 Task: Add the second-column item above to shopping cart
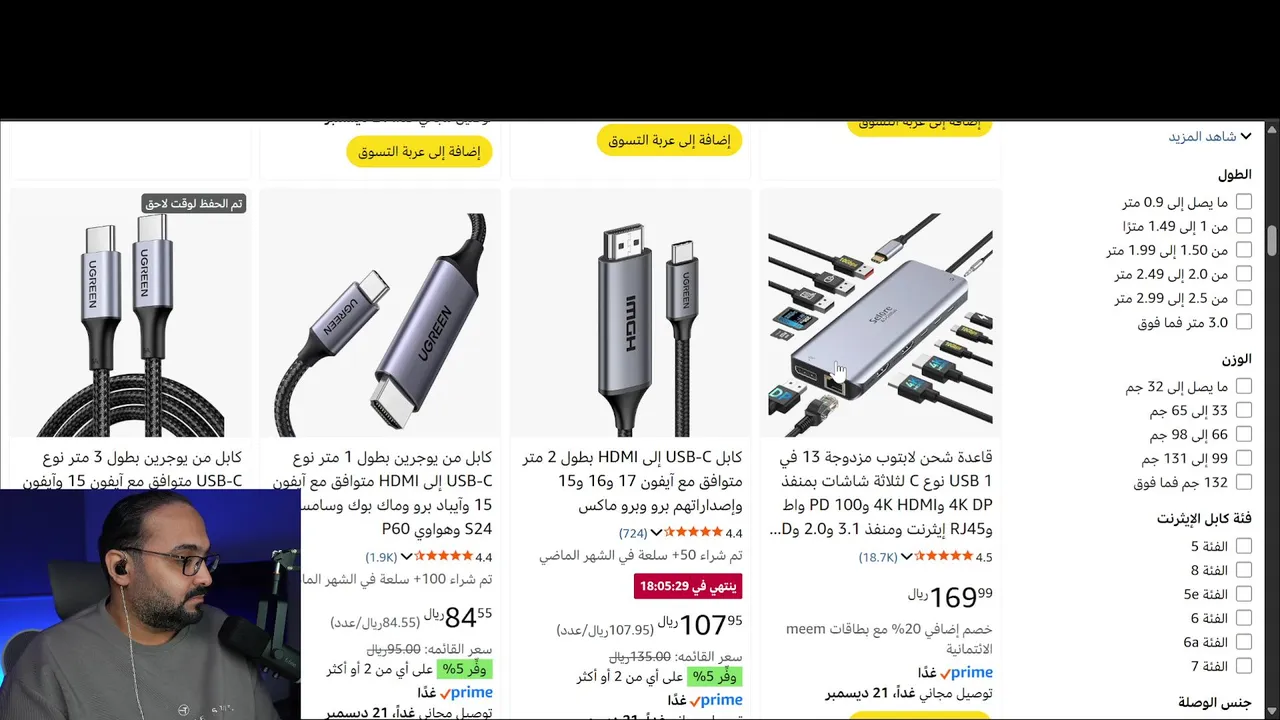pyautogui.click(x=669, y=140)
